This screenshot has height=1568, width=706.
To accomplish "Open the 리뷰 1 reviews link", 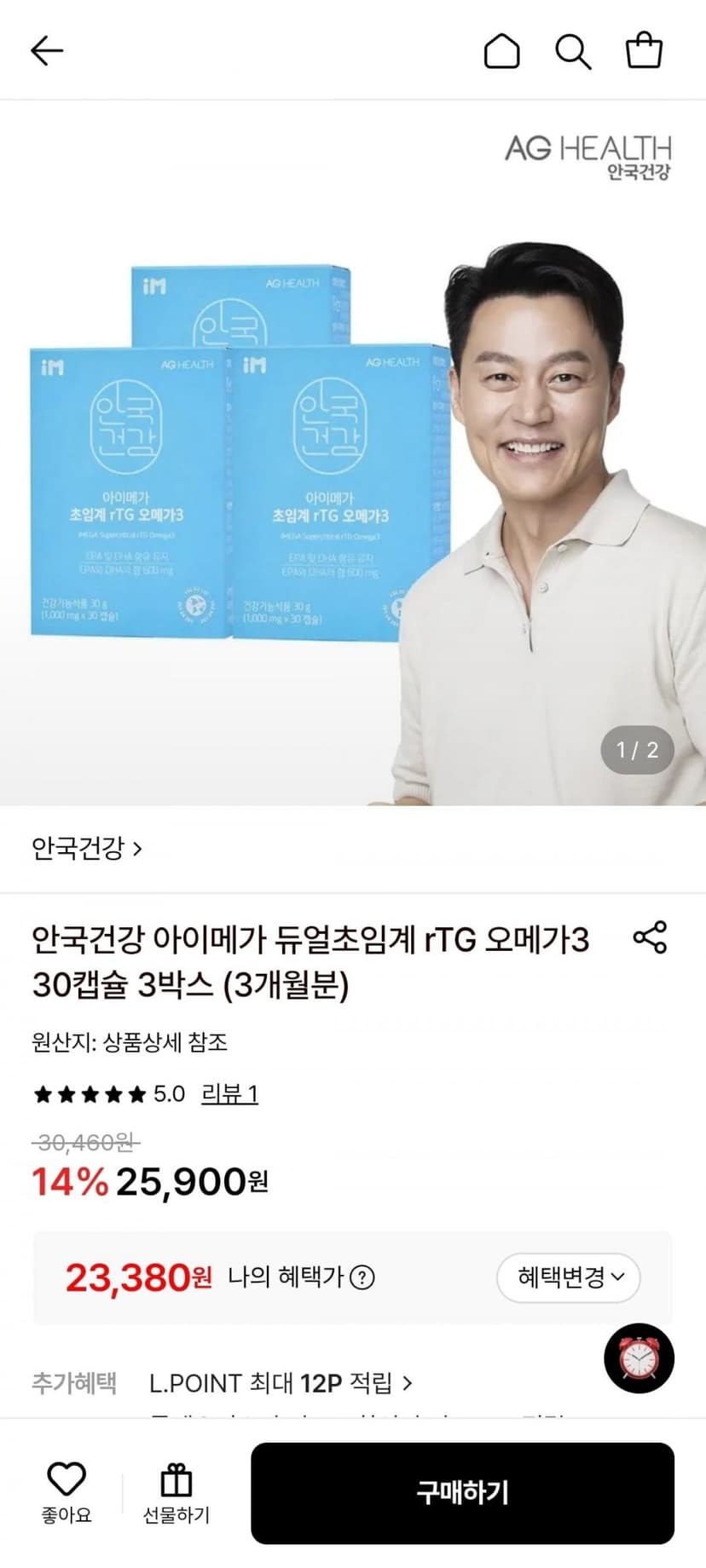I will [229, 1093].
